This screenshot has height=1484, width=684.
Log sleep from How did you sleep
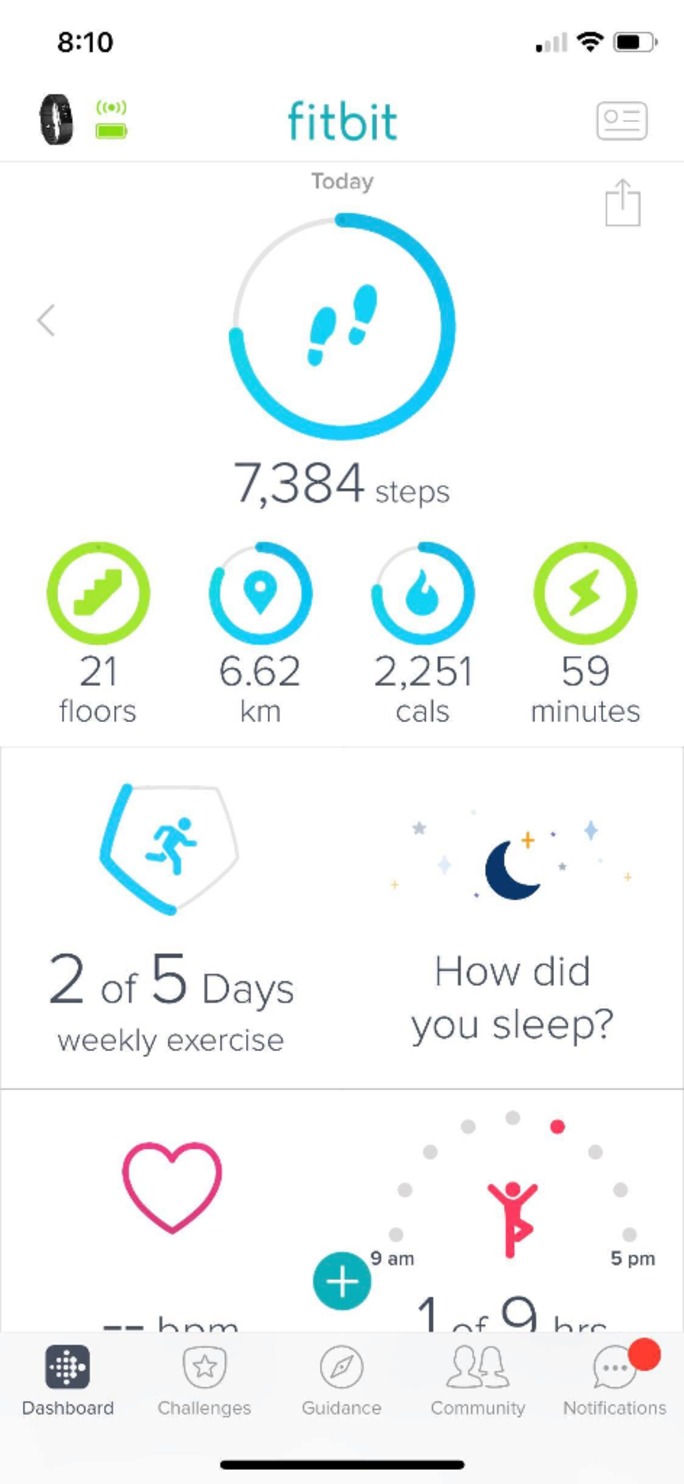512,917
